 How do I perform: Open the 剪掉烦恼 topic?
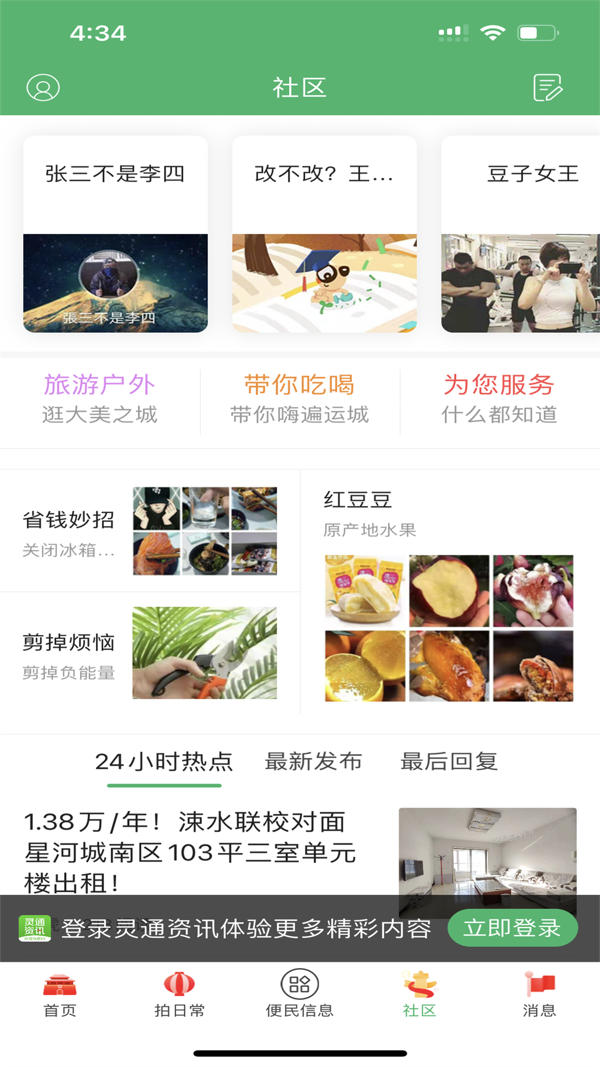click(x=150, y=653)
